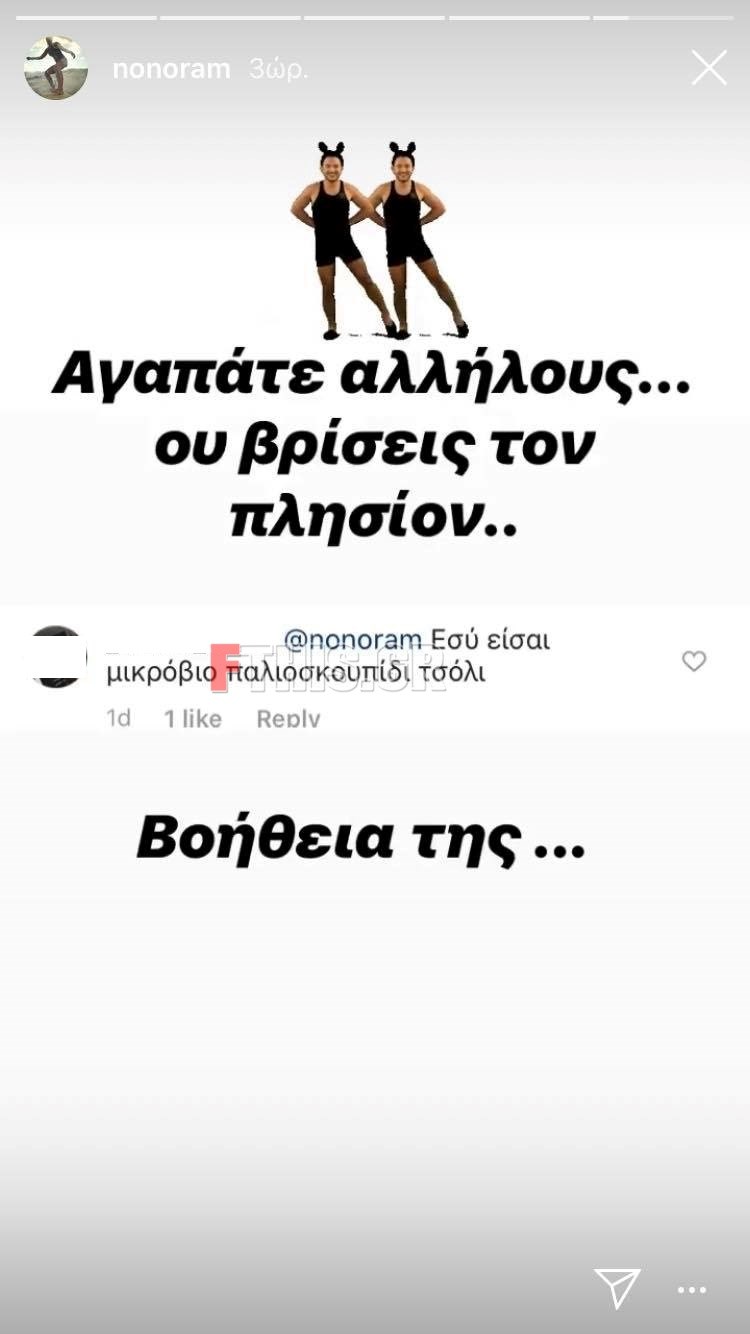
Task: Open the more options menu
Action: click(x=692, y=1290)
